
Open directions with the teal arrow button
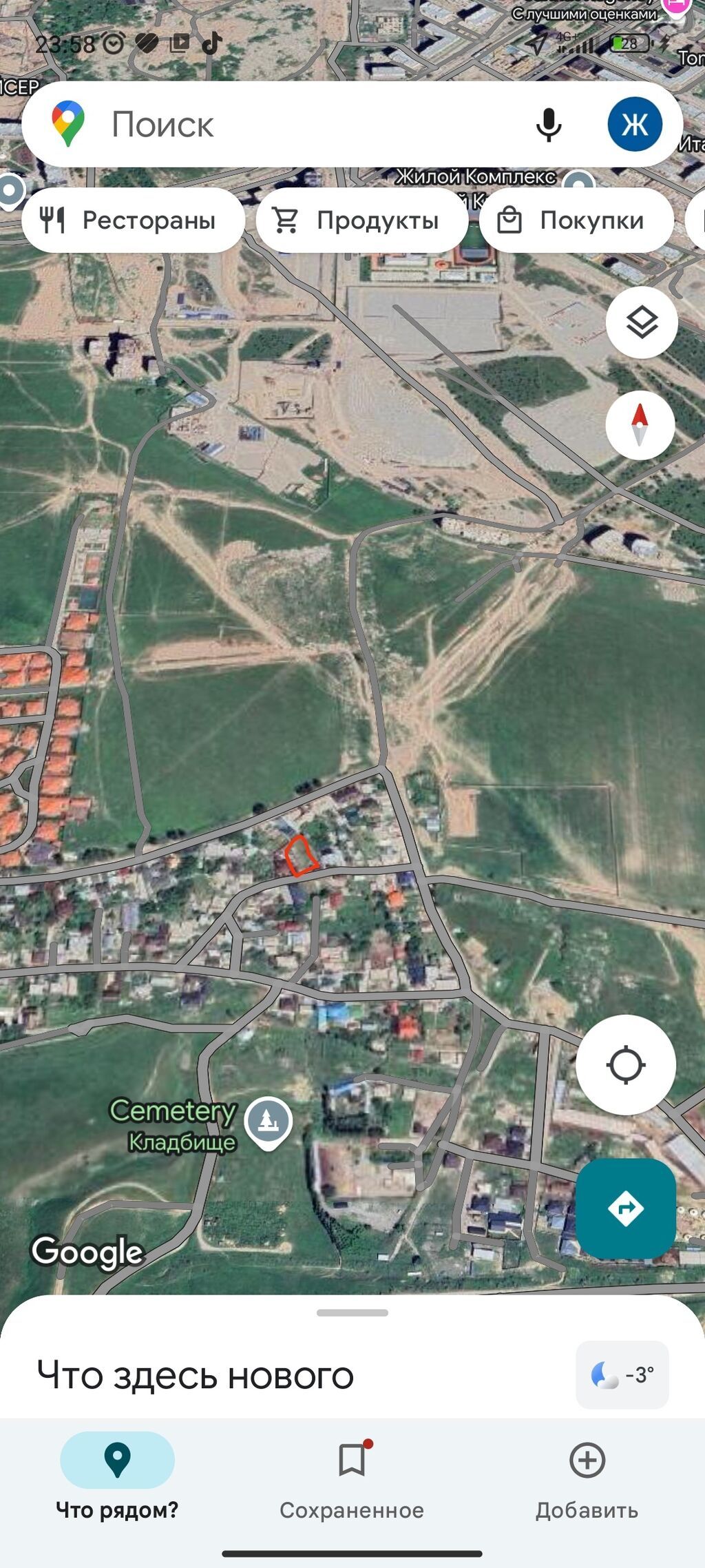click(626, 1208)
